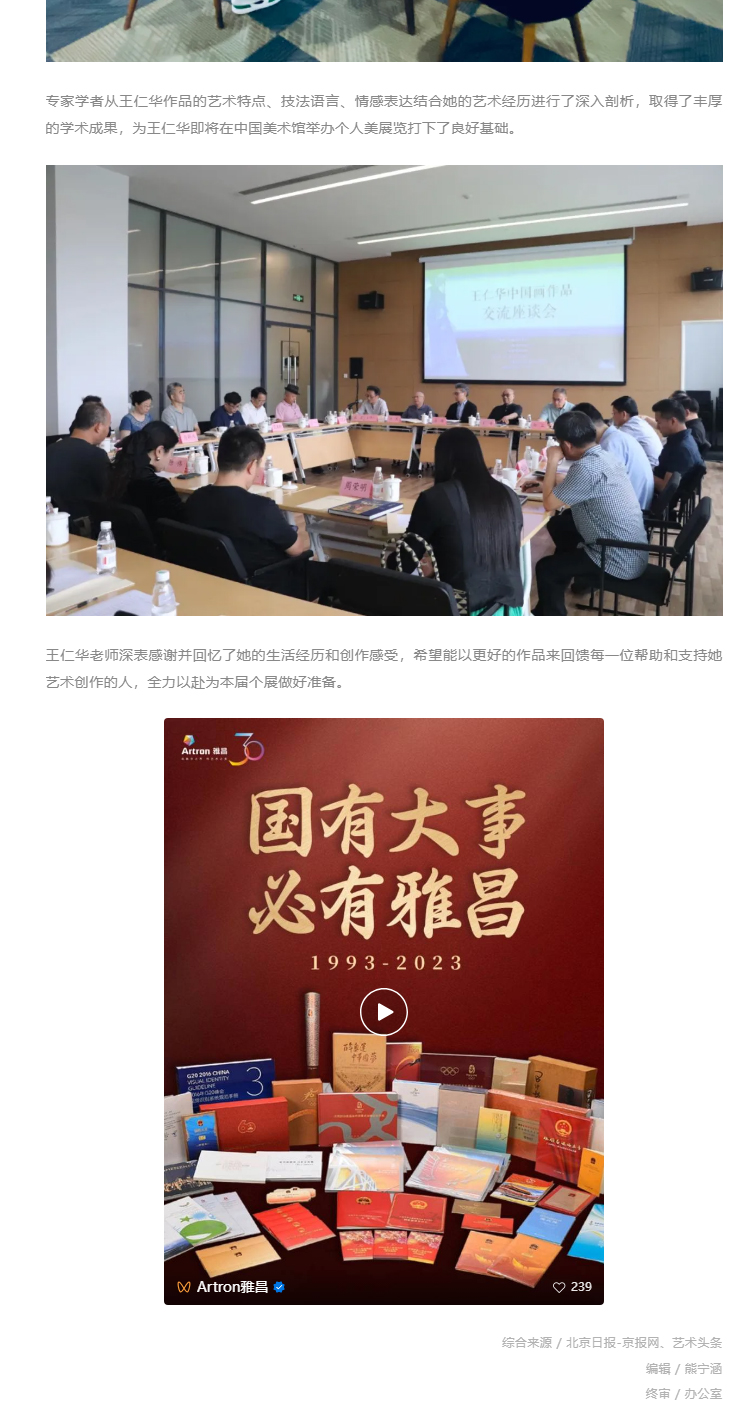Open the Artron雅昌 channel profile

pyautogui.click(x=232, y=1287)
